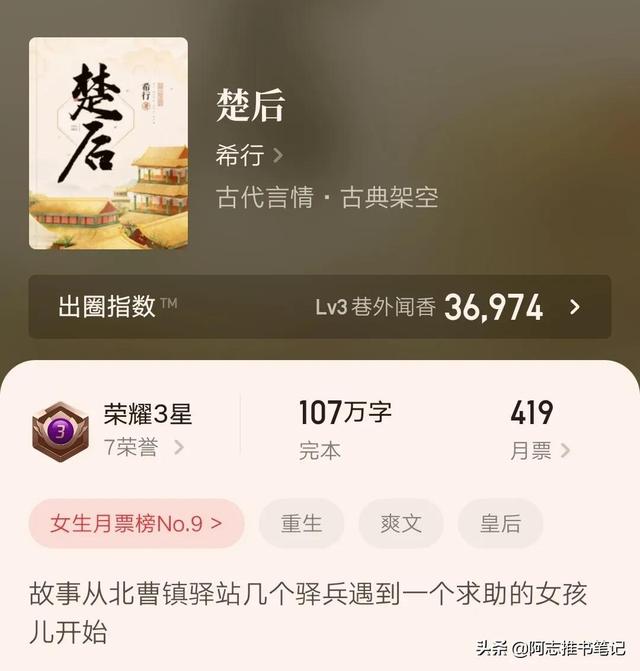Select the 爽文 tag chip
Image resolution: width=640 pixels, height=671 pixels.
pos(400,523)
